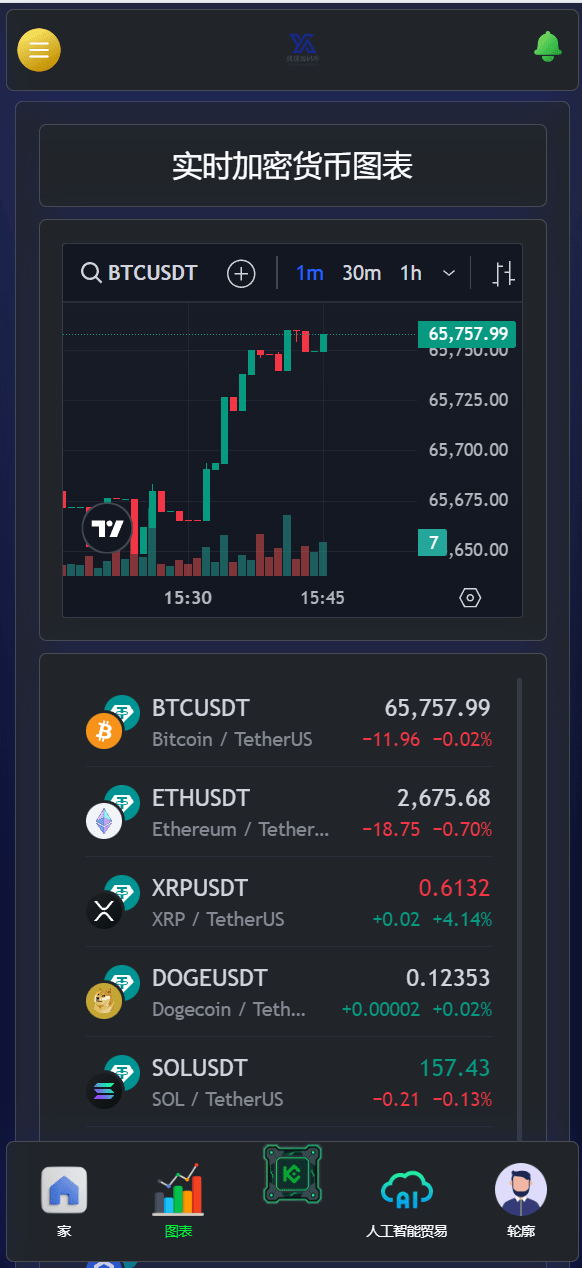Tap the TradingView logo on the chart
The width and height of the screenshot is (582, 1268).
pos(107,528)
